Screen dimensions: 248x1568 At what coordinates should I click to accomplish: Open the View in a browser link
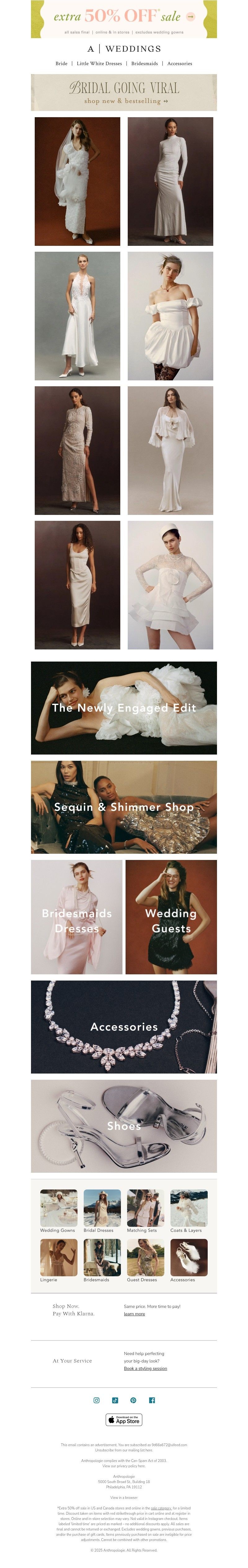pos(124,1497)
